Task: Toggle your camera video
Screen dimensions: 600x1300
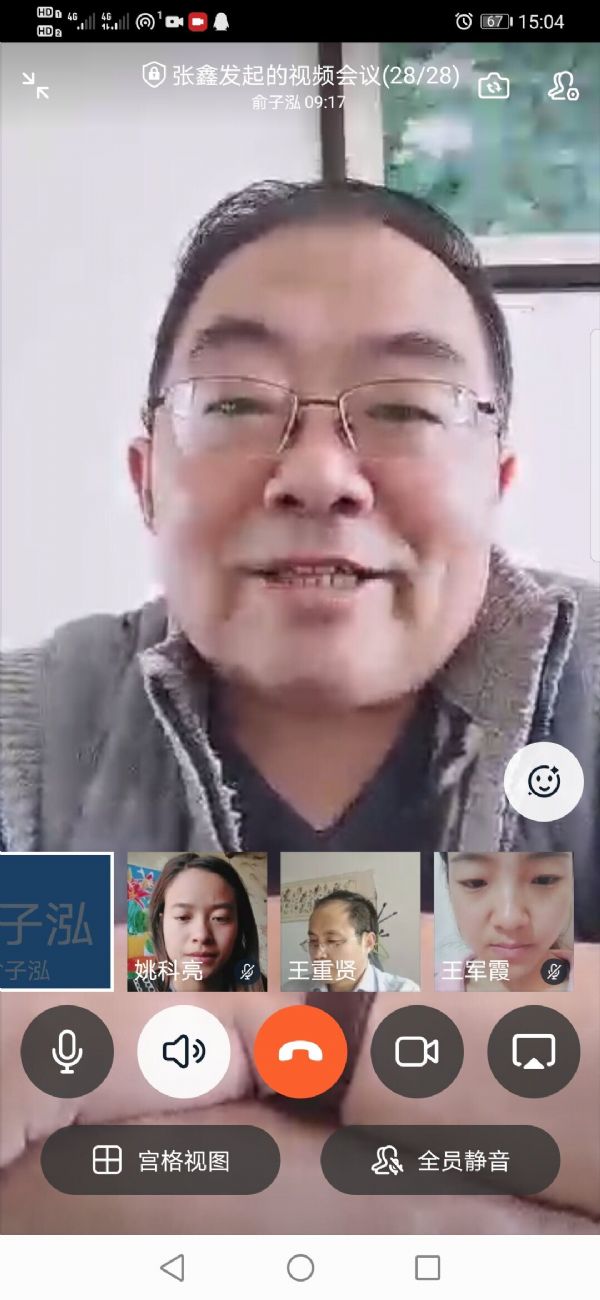Action: pos(417,1051)
